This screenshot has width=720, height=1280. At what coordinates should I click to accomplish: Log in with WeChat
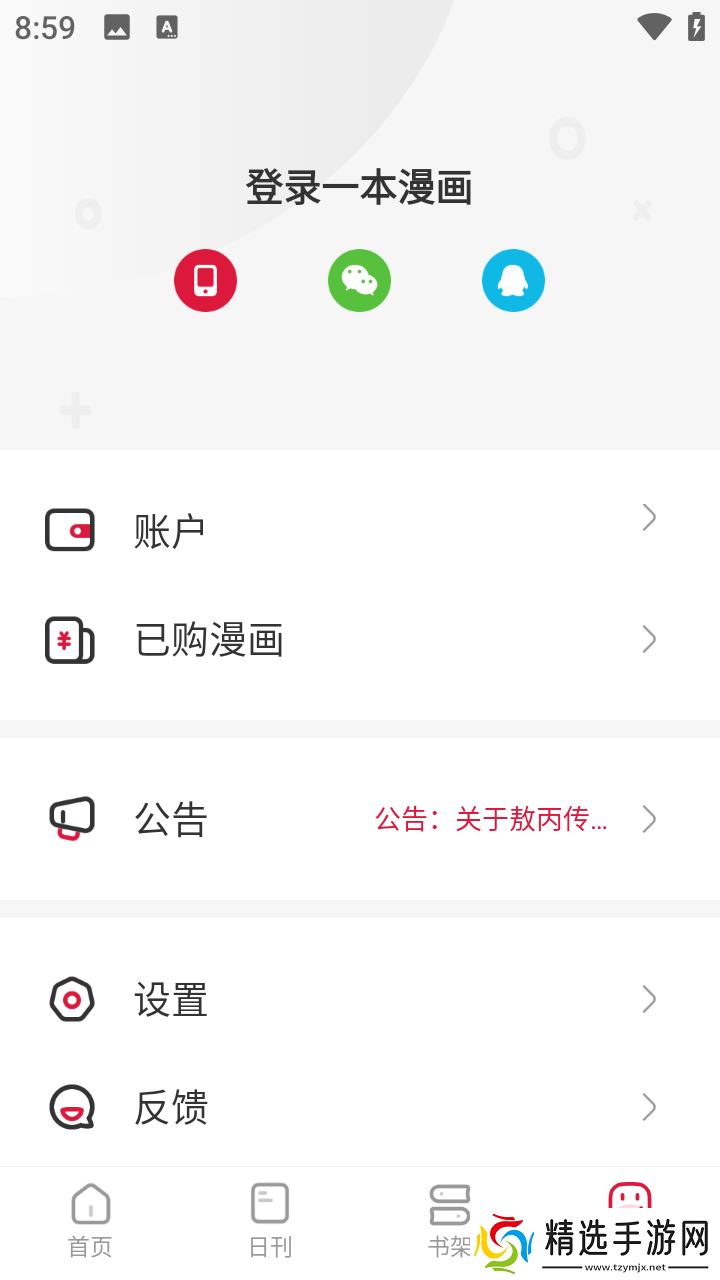(359, 281)
